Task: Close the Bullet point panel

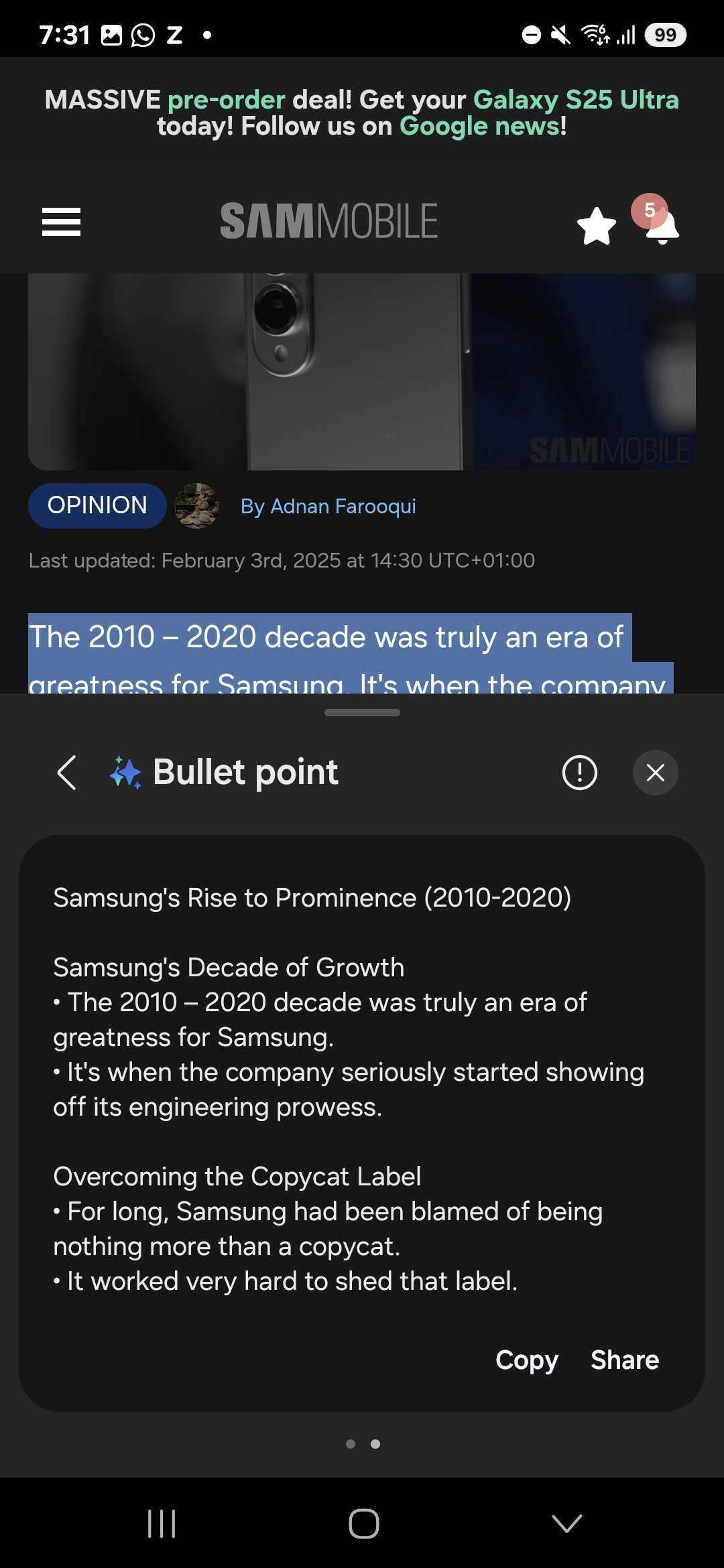Action: point(655,773)
